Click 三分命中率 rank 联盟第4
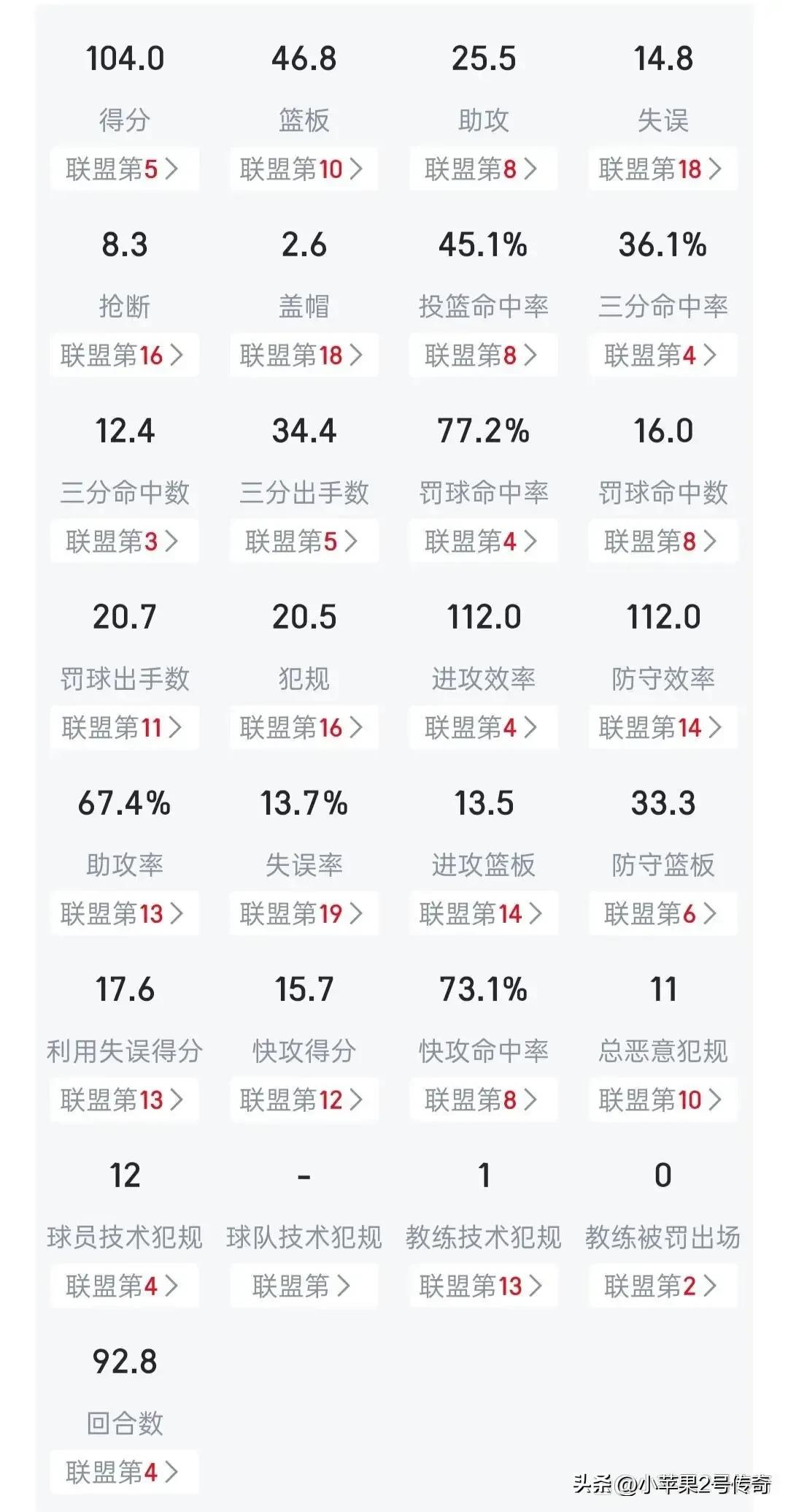The height and width of the screenshot is (1512, 788). [x=663, y=356]
